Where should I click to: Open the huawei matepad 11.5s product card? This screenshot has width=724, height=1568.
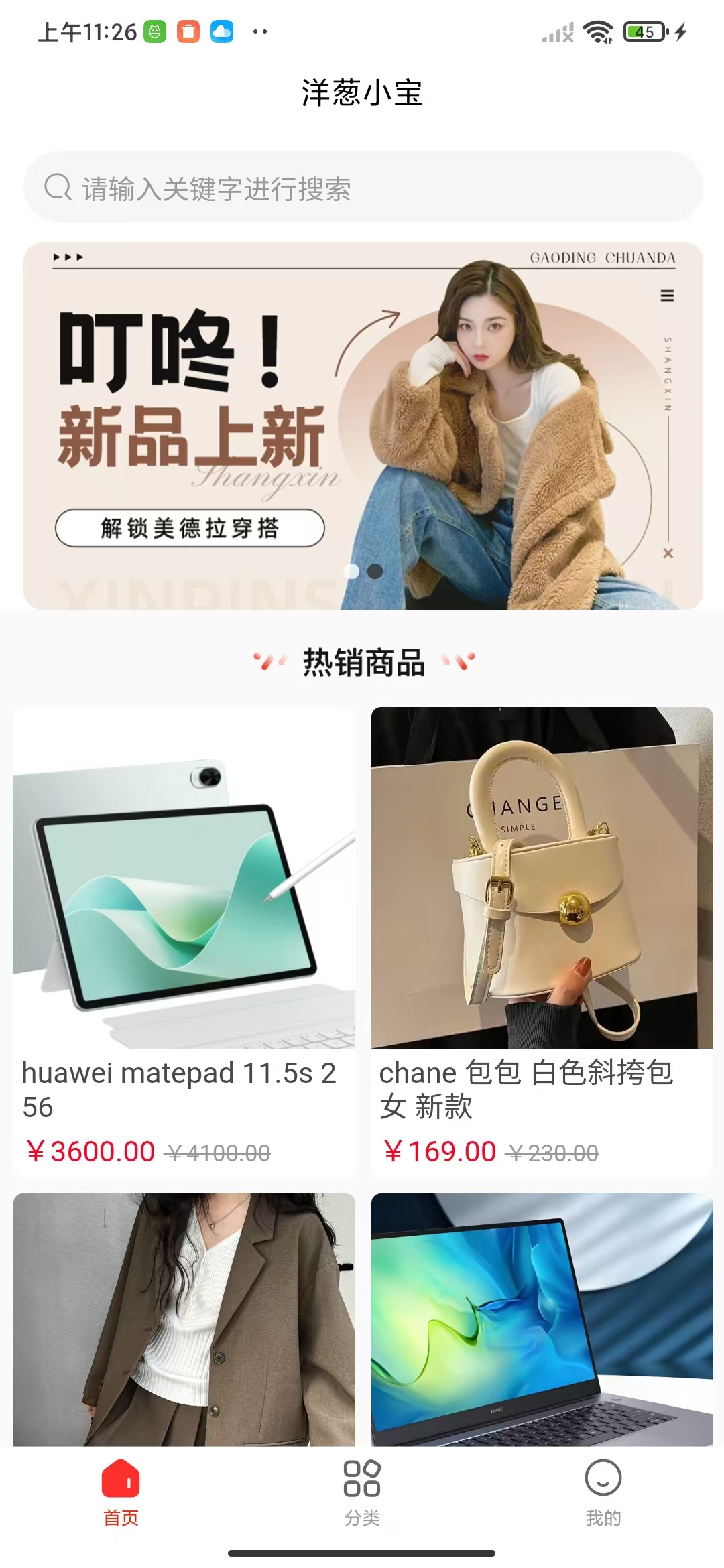pos(184,938)
